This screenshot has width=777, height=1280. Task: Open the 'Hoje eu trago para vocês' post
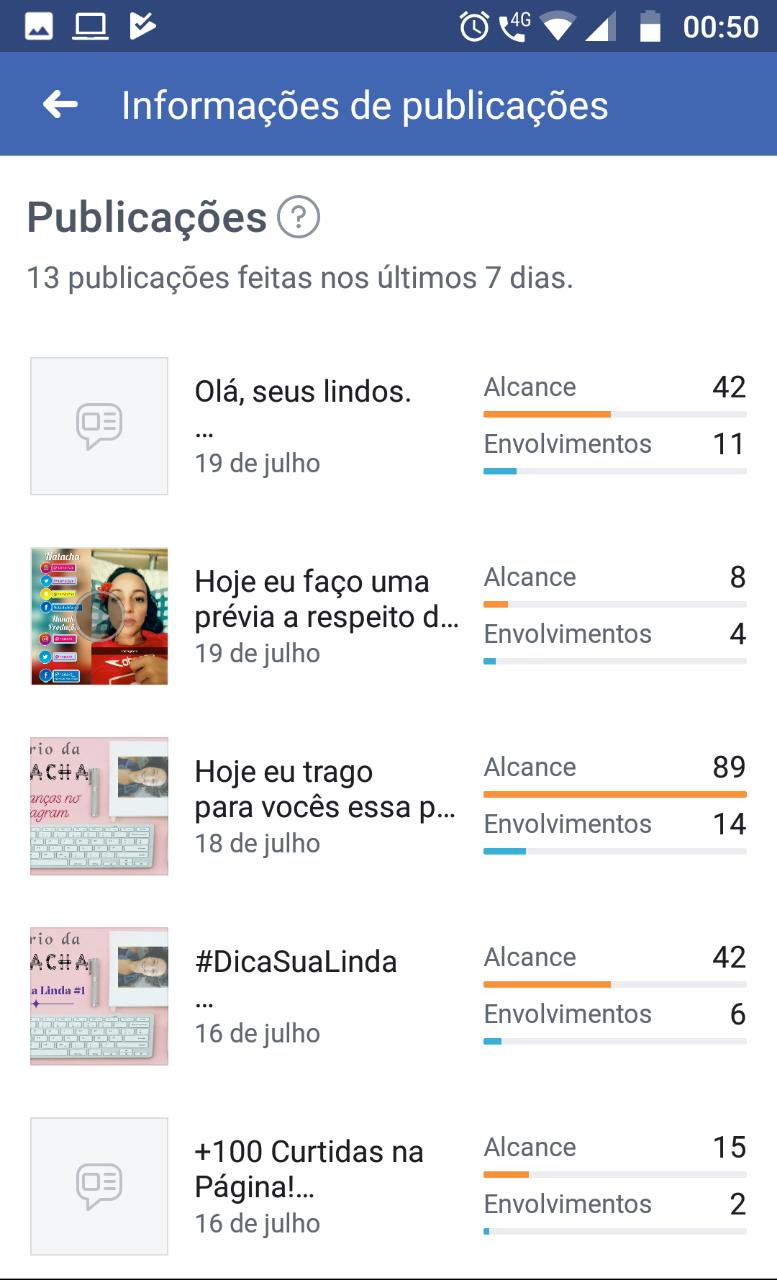pyautogui.click(x=388, y=806)
